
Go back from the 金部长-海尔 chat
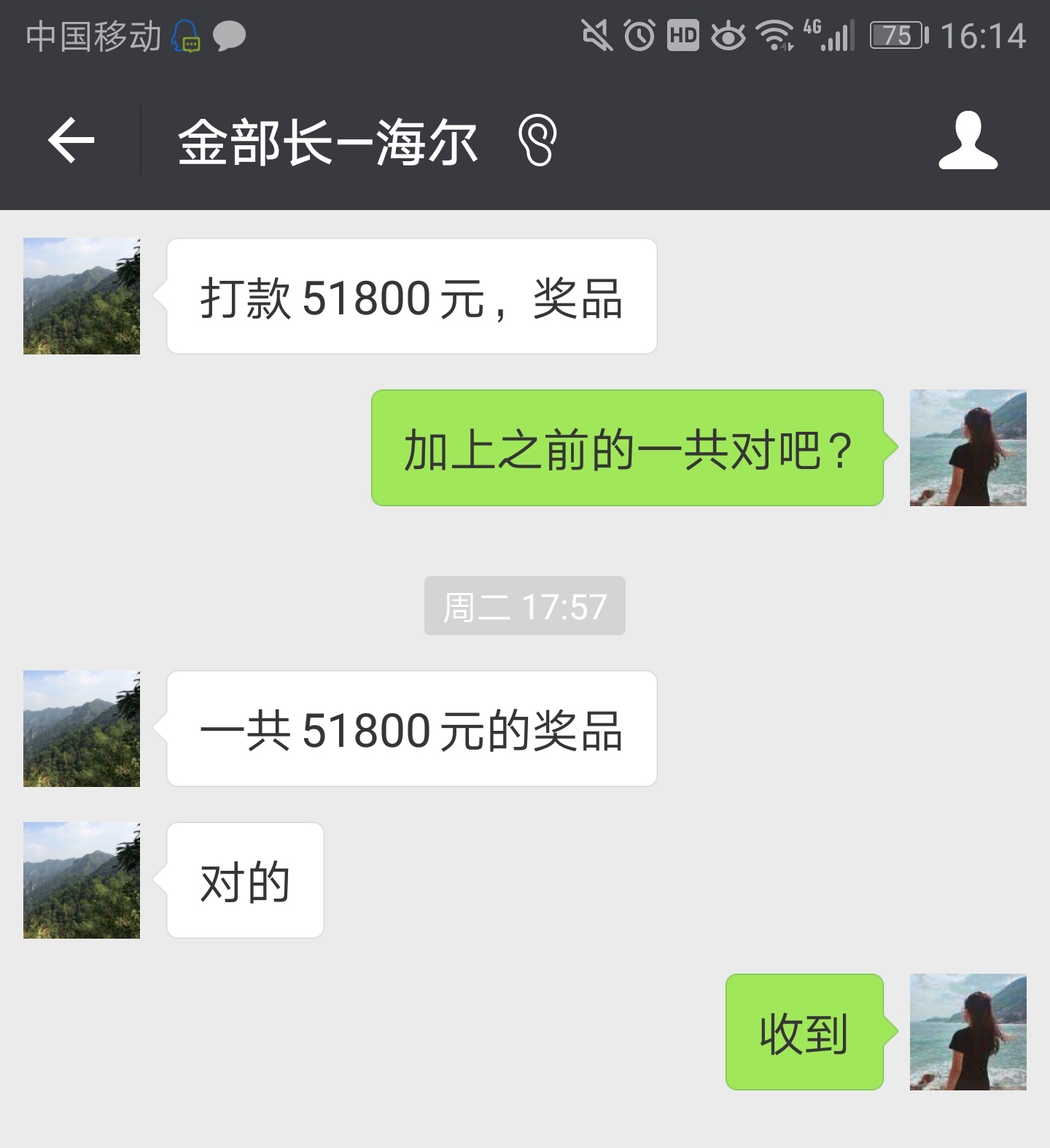pos(71,140)
